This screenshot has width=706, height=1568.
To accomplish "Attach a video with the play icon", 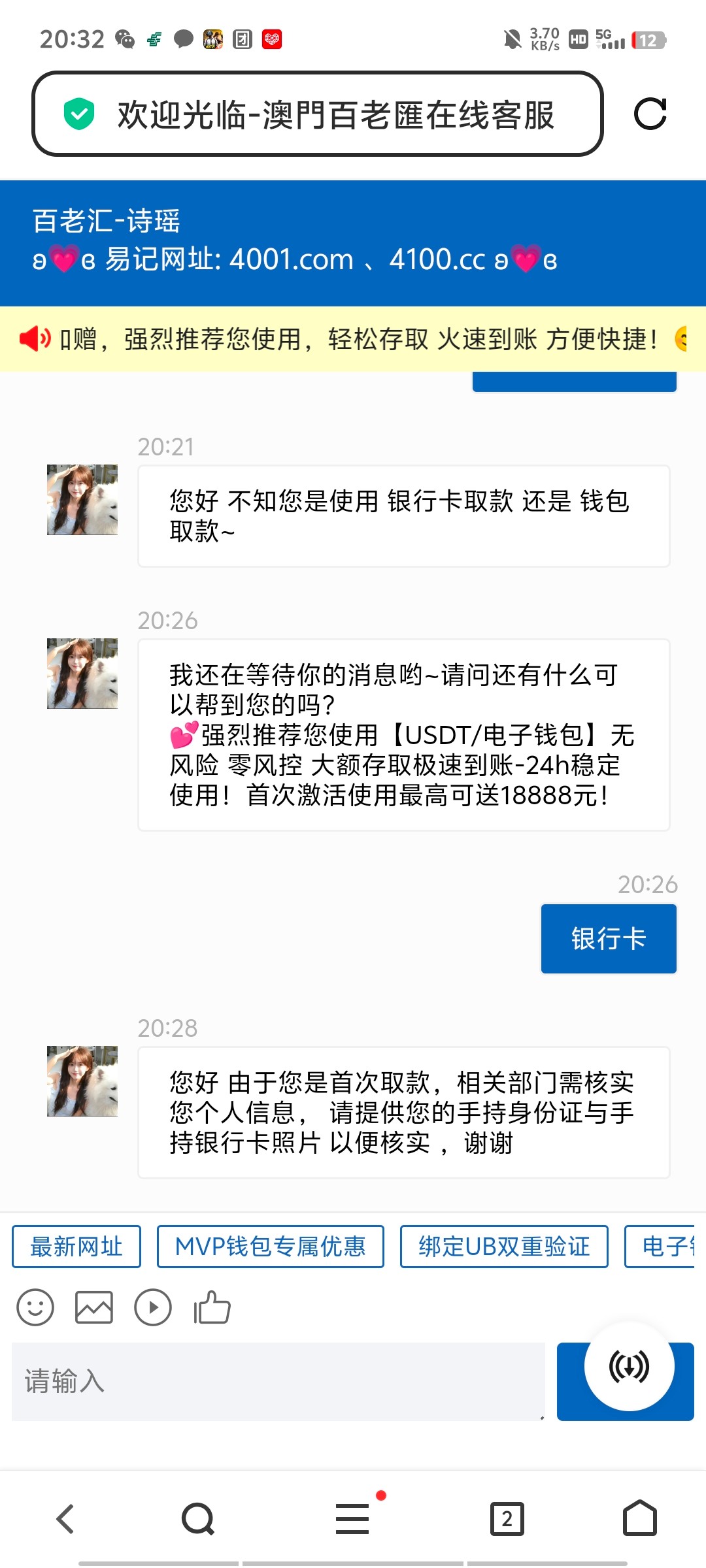I will point(153,1307).
